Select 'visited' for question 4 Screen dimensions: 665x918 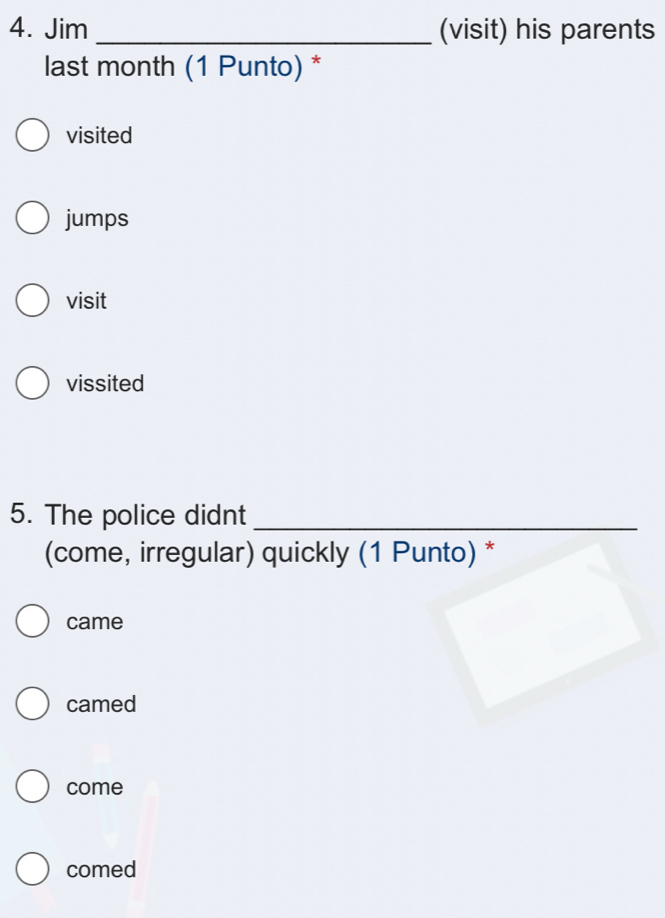pos(33,136)
